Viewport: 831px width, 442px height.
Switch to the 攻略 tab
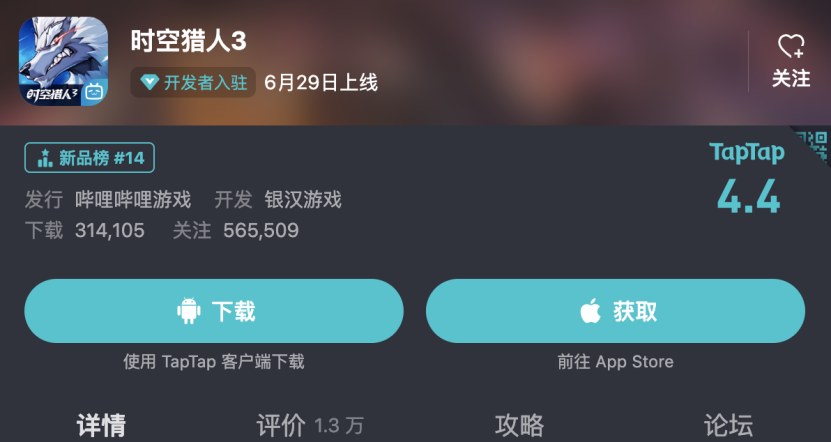519,425
